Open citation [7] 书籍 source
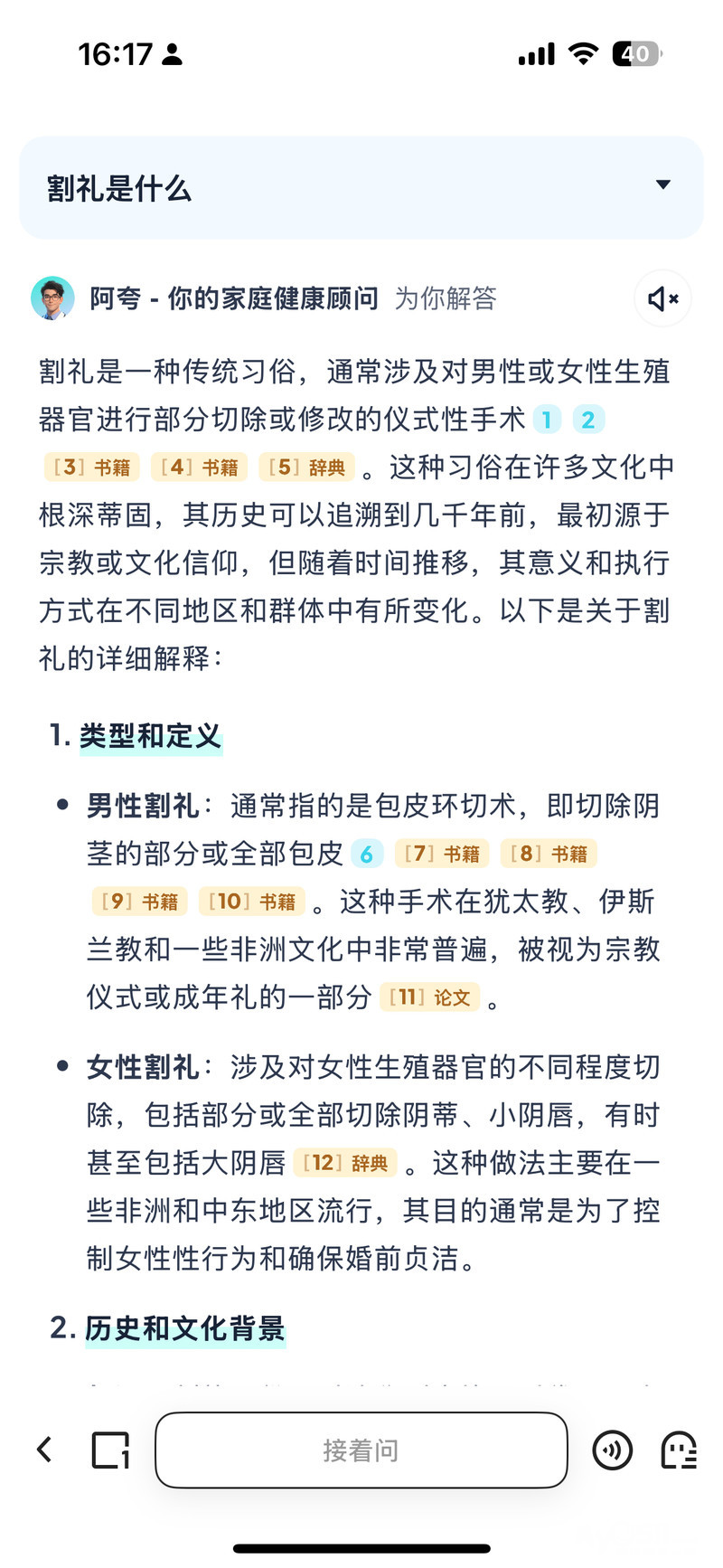The width and height of the screenshot is (723, 1568). [442, 854]
